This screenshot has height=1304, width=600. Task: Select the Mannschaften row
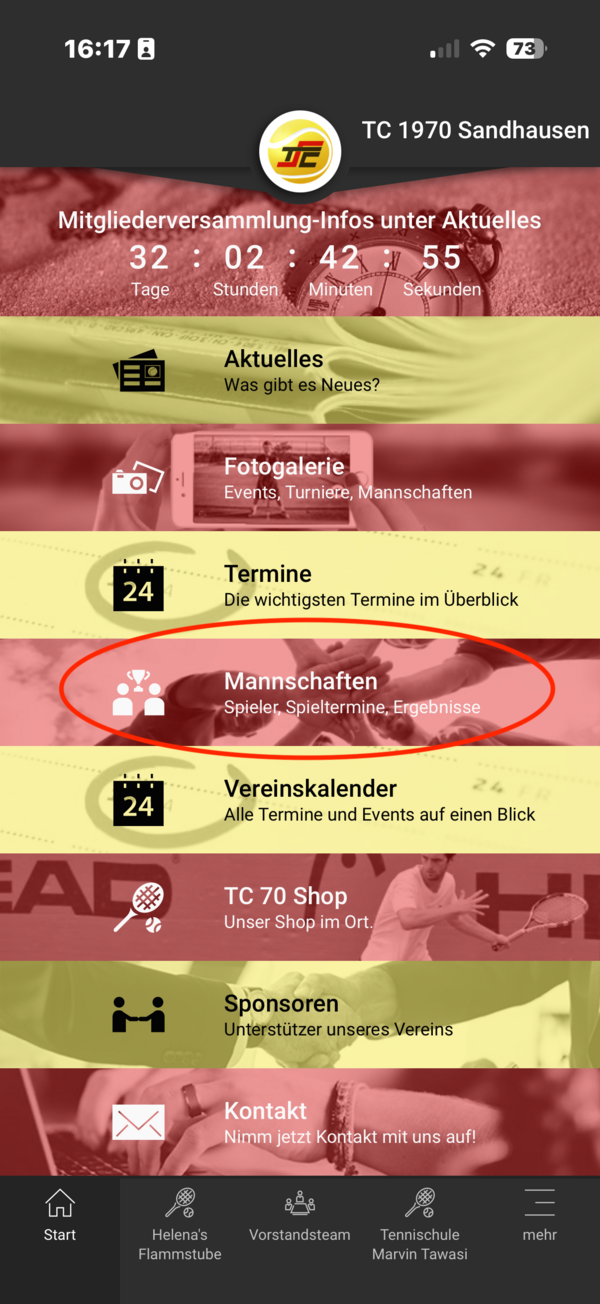[300, 692]
